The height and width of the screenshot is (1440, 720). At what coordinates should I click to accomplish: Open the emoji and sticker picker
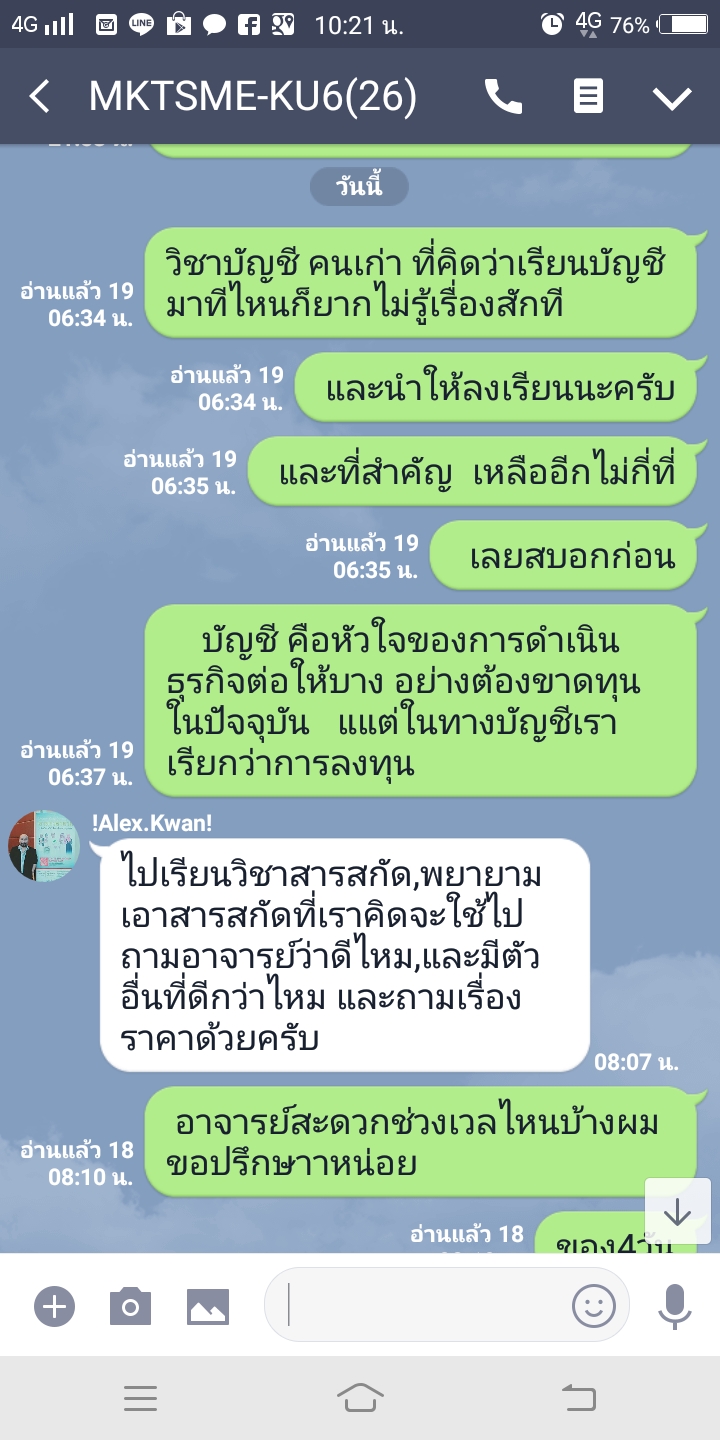point(593,1305)
